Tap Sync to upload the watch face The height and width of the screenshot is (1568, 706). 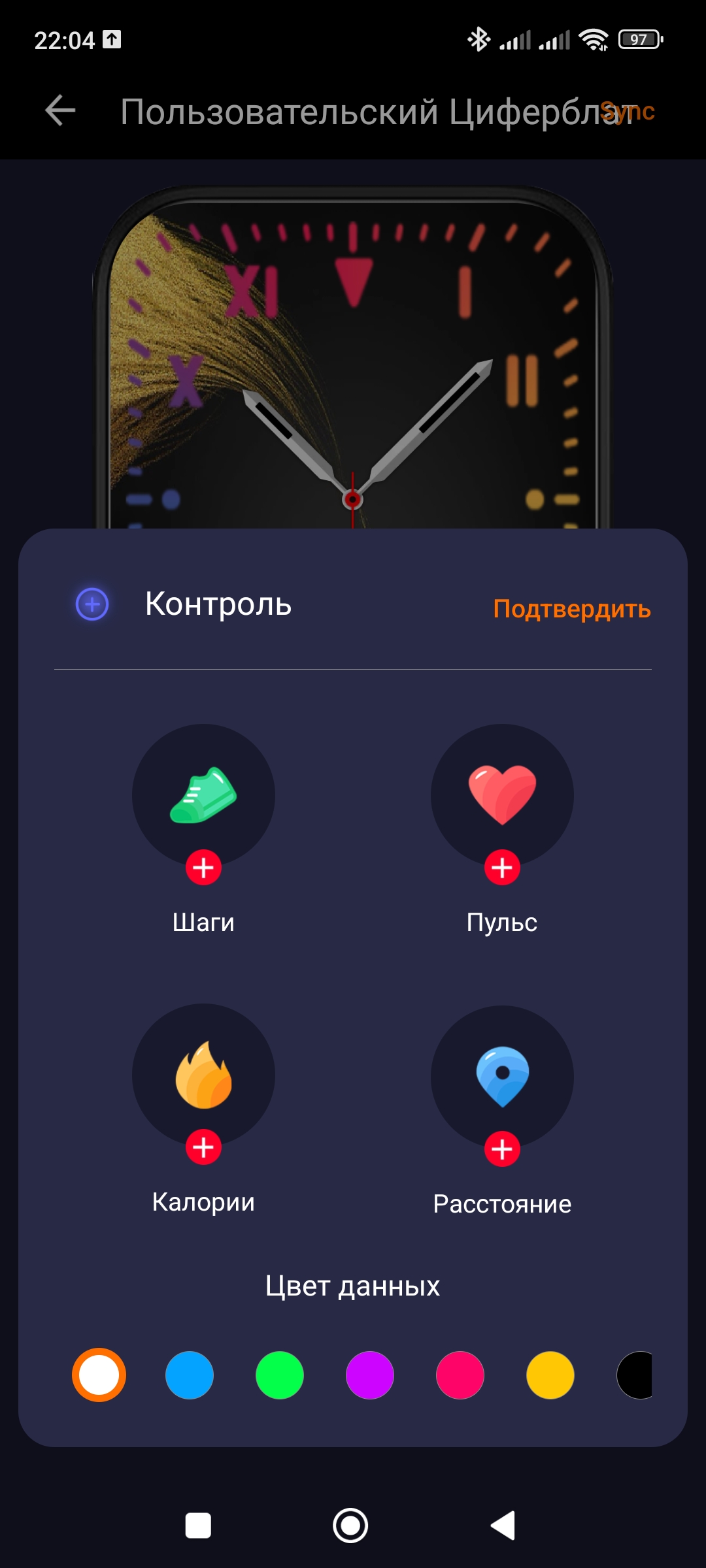pyautogui.click(x=628, y=111)
